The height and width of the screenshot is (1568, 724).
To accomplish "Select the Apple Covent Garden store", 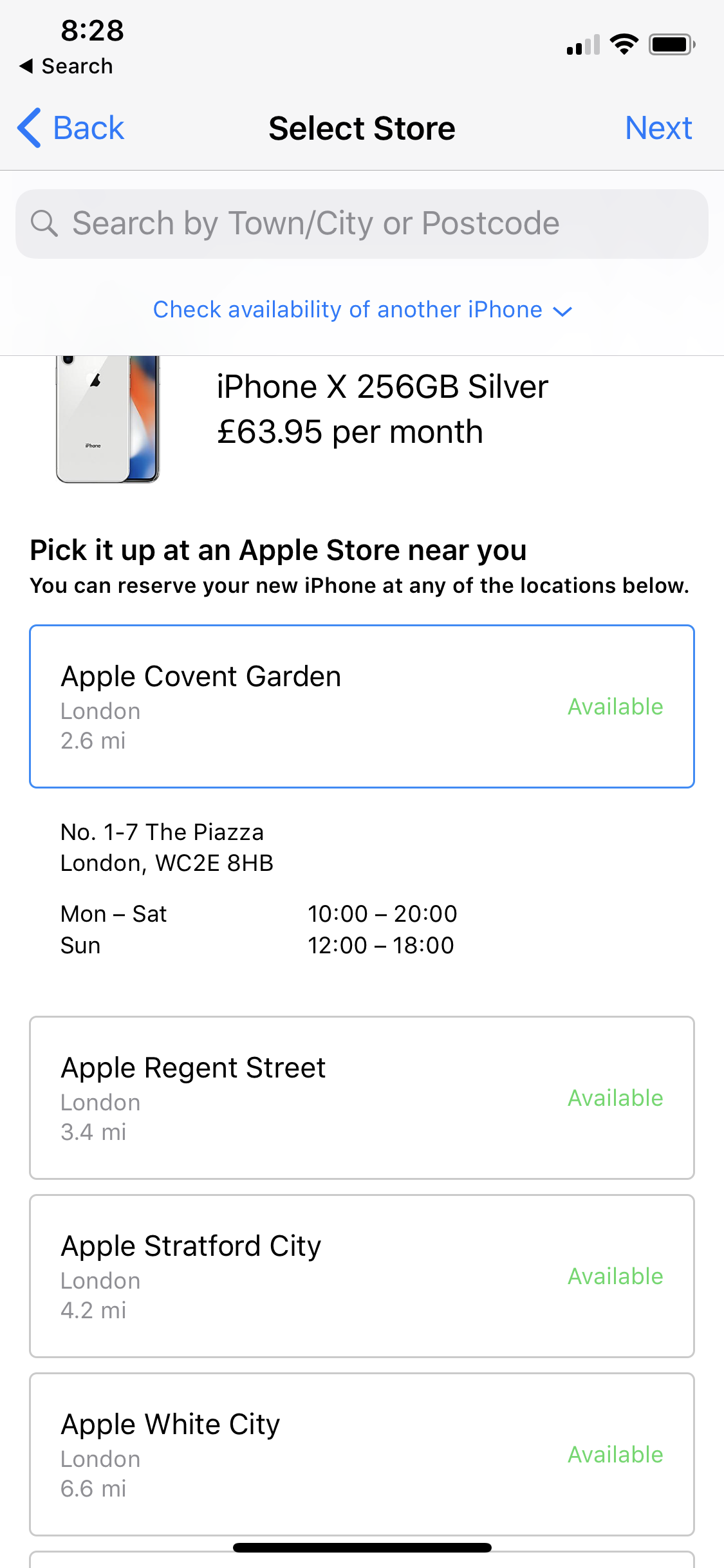I will [x=362, y=706].
